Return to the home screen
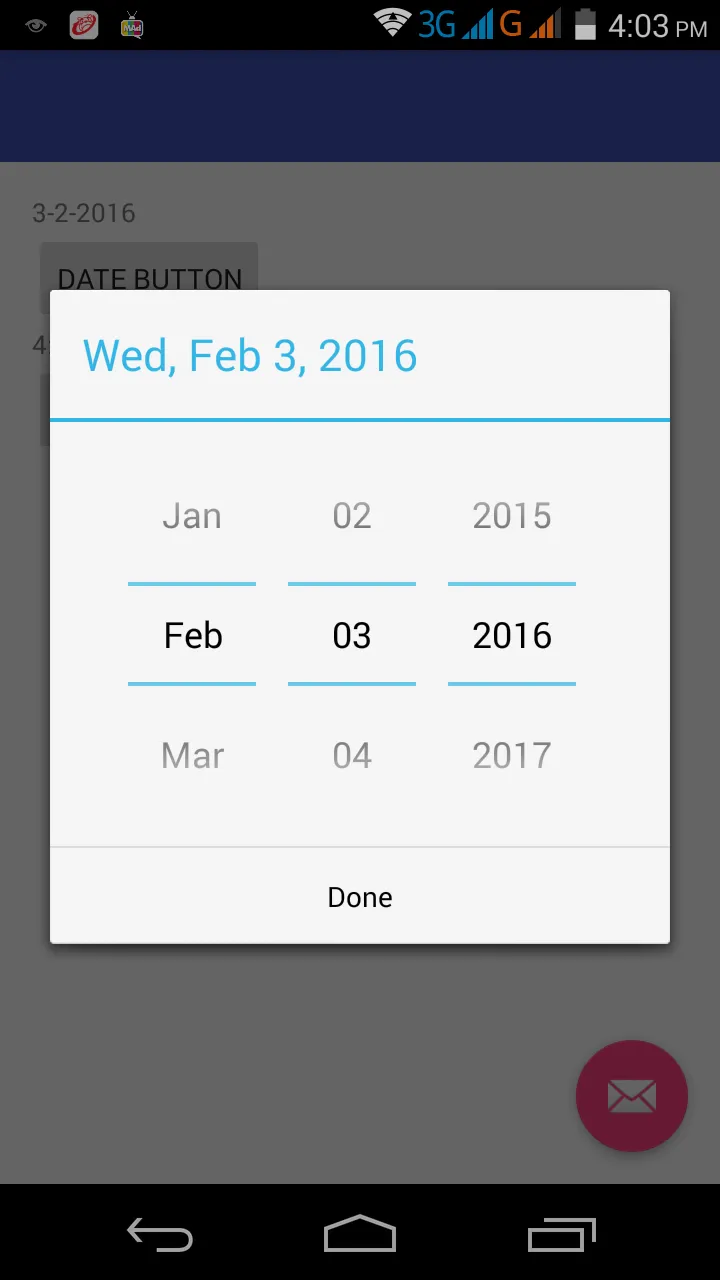The height and width of the screenshot is (1280, 720). click(x=360, y=1235)
